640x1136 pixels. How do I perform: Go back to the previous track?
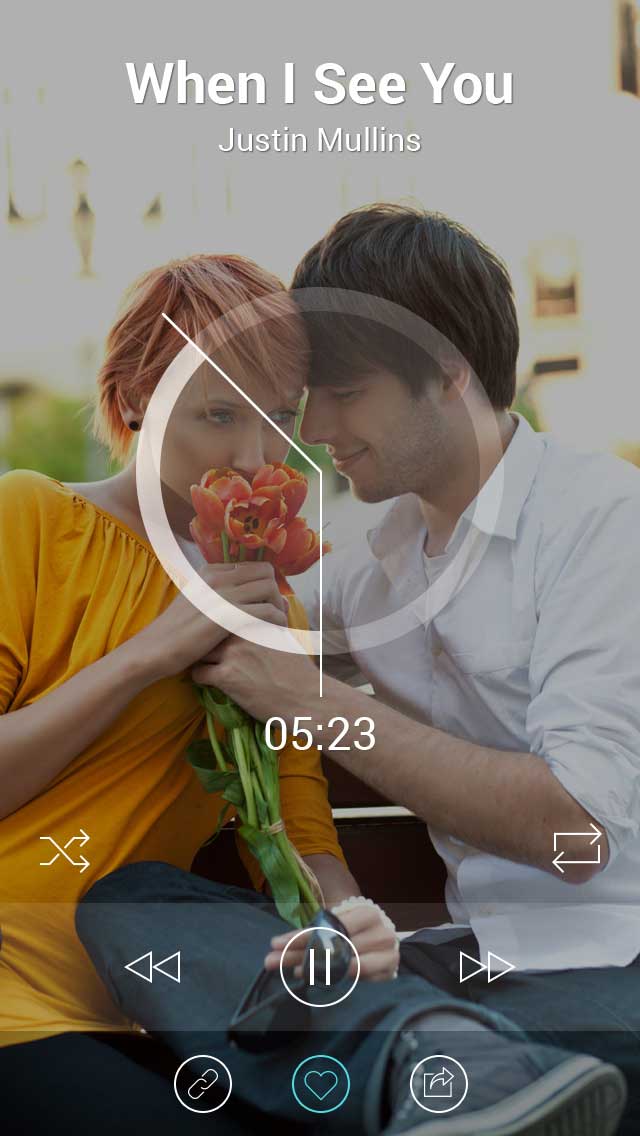[x=153, y=967]
